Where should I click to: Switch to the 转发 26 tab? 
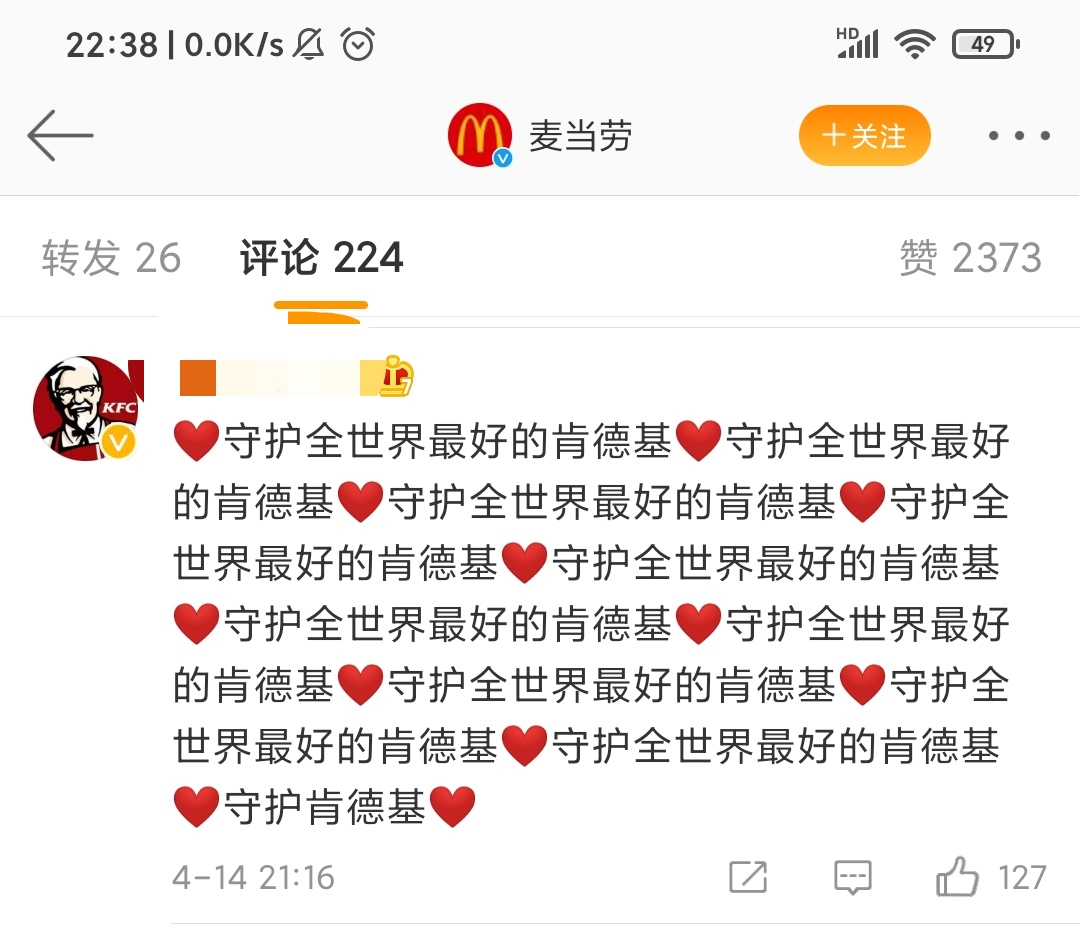coord(111,258)
